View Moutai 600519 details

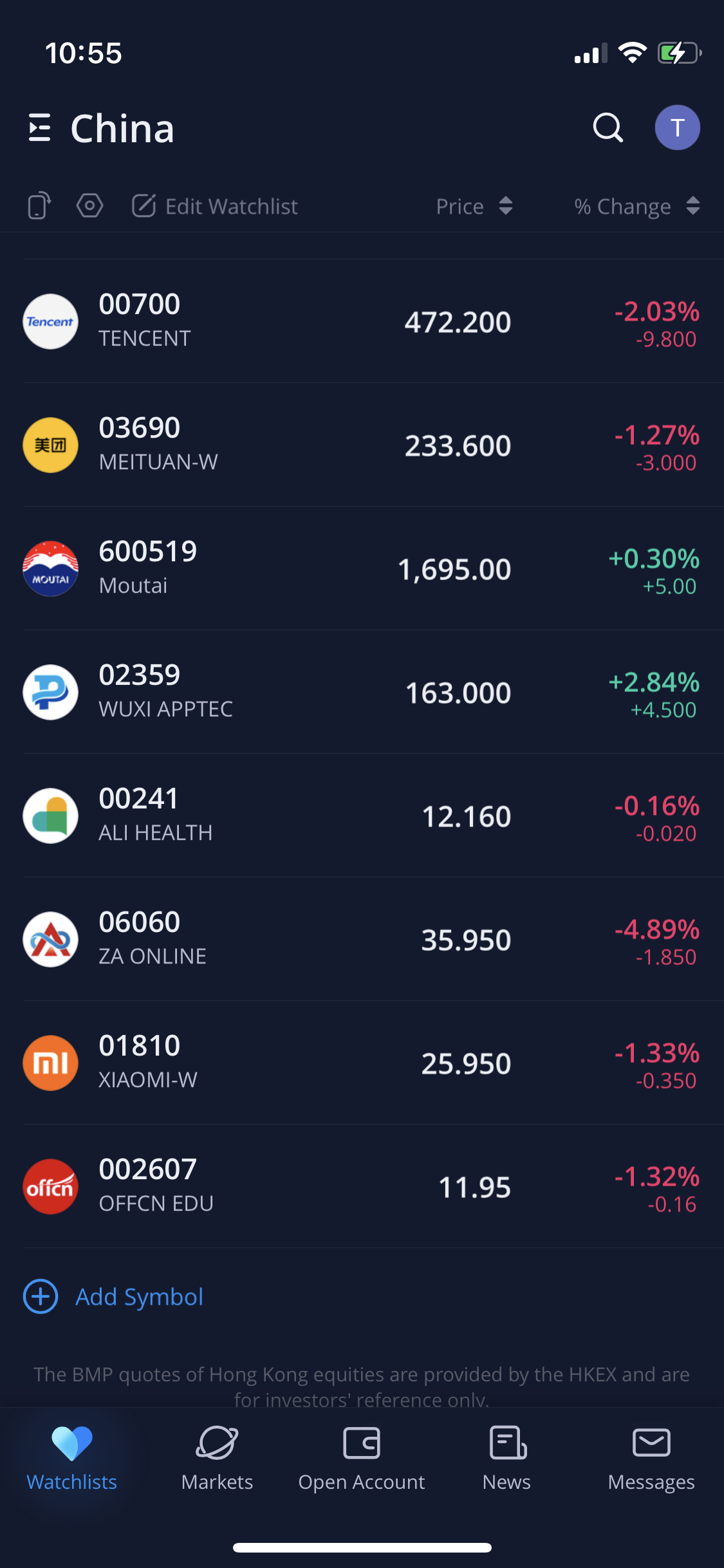pos(362,568)
